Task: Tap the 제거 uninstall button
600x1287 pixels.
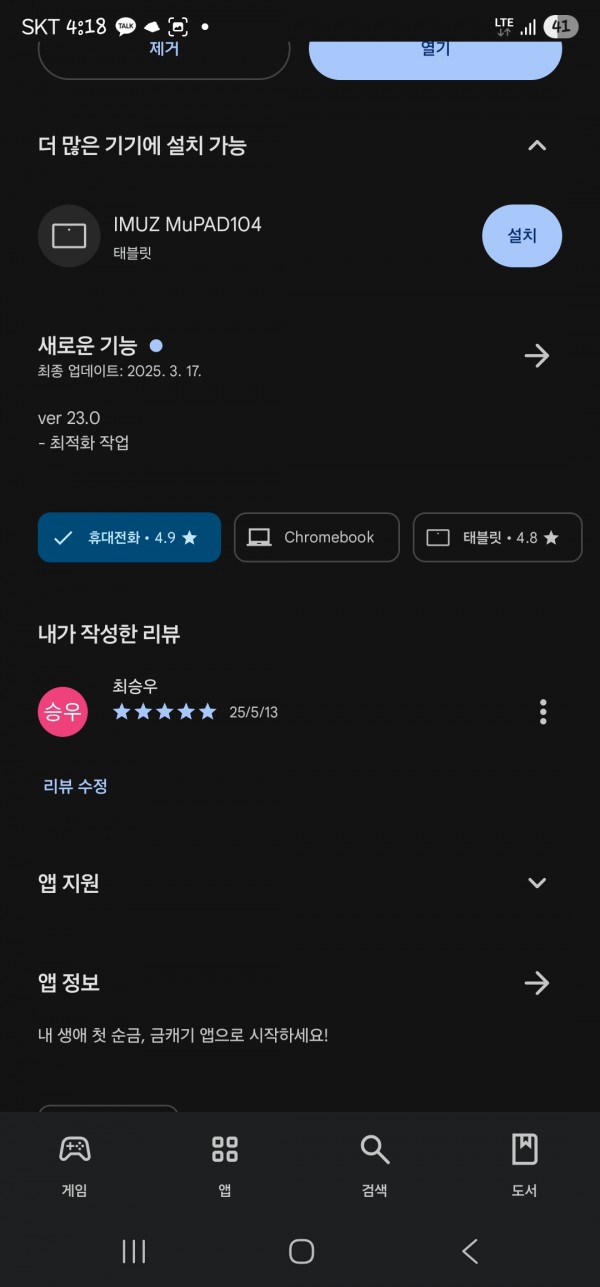Action: (164, 57)
